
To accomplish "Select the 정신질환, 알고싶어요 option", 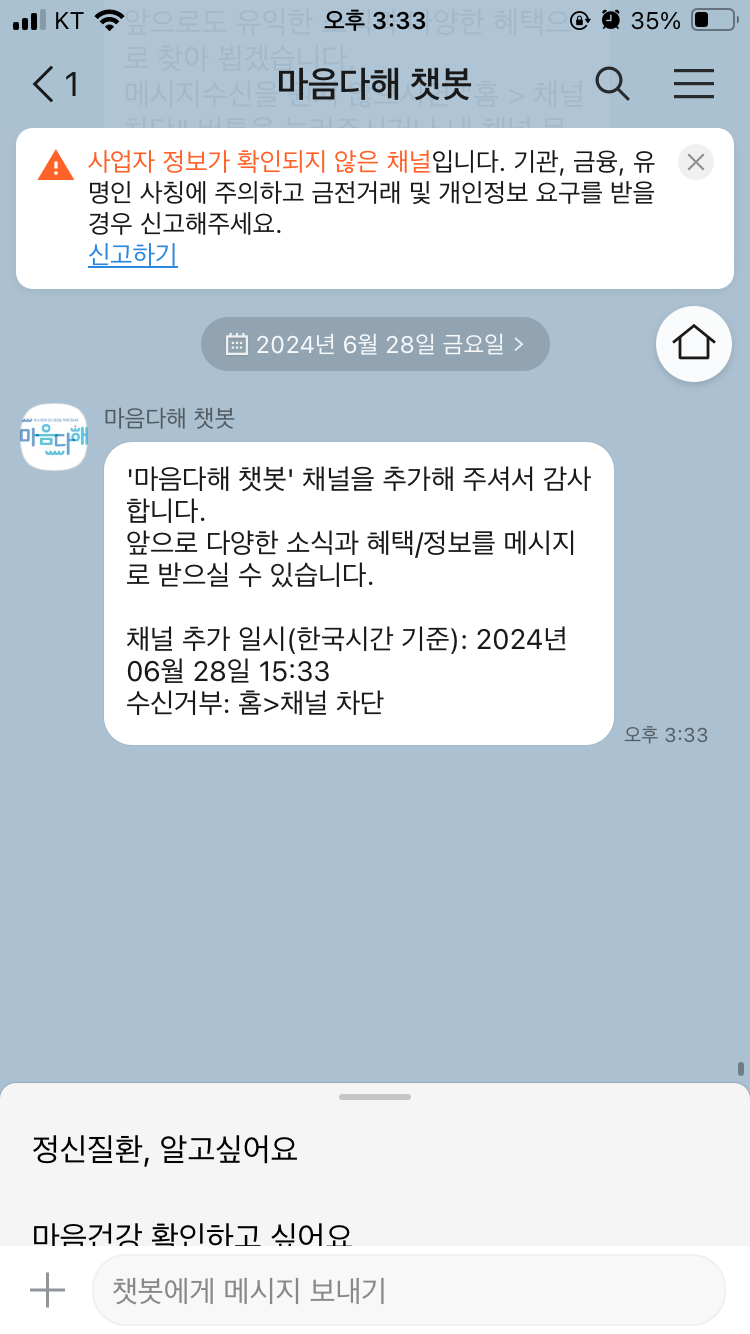I will pos(165,1148).
